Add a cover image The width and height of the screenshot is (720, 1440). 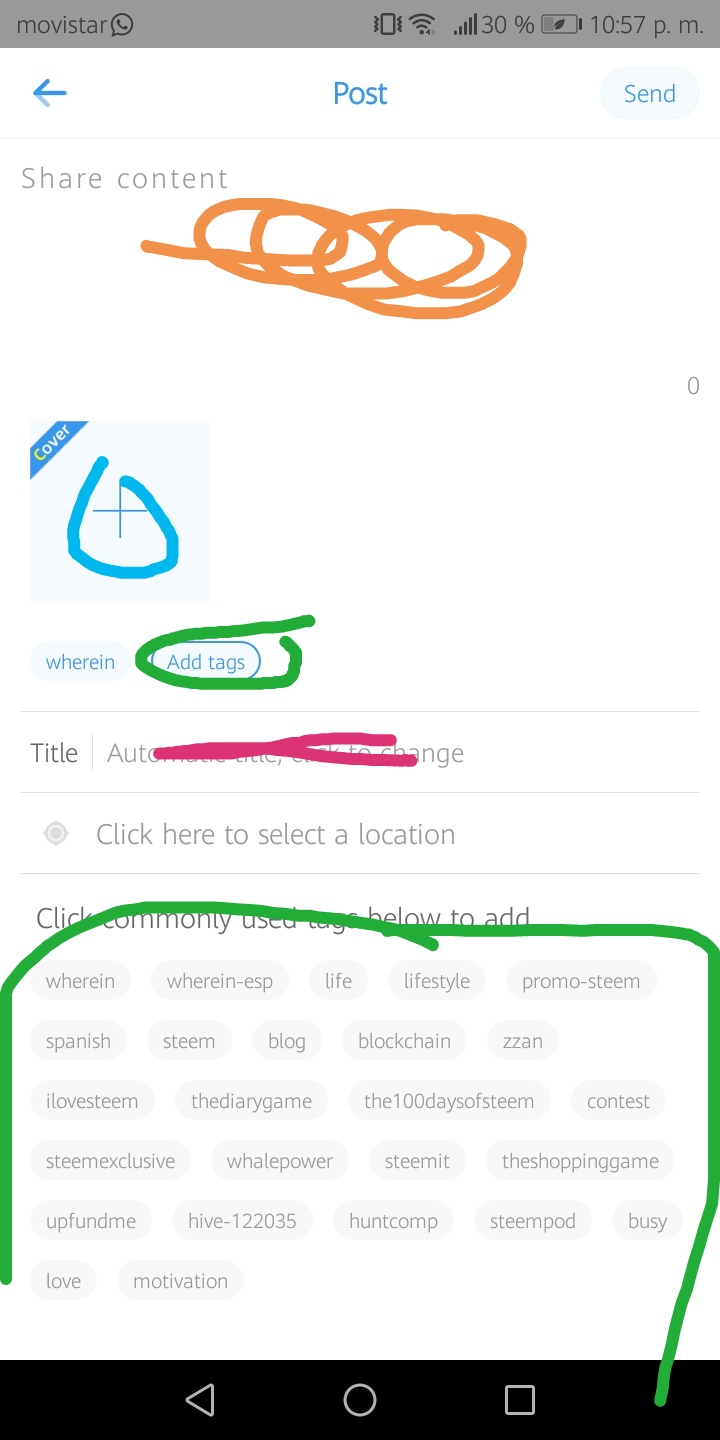click(120, 511)
